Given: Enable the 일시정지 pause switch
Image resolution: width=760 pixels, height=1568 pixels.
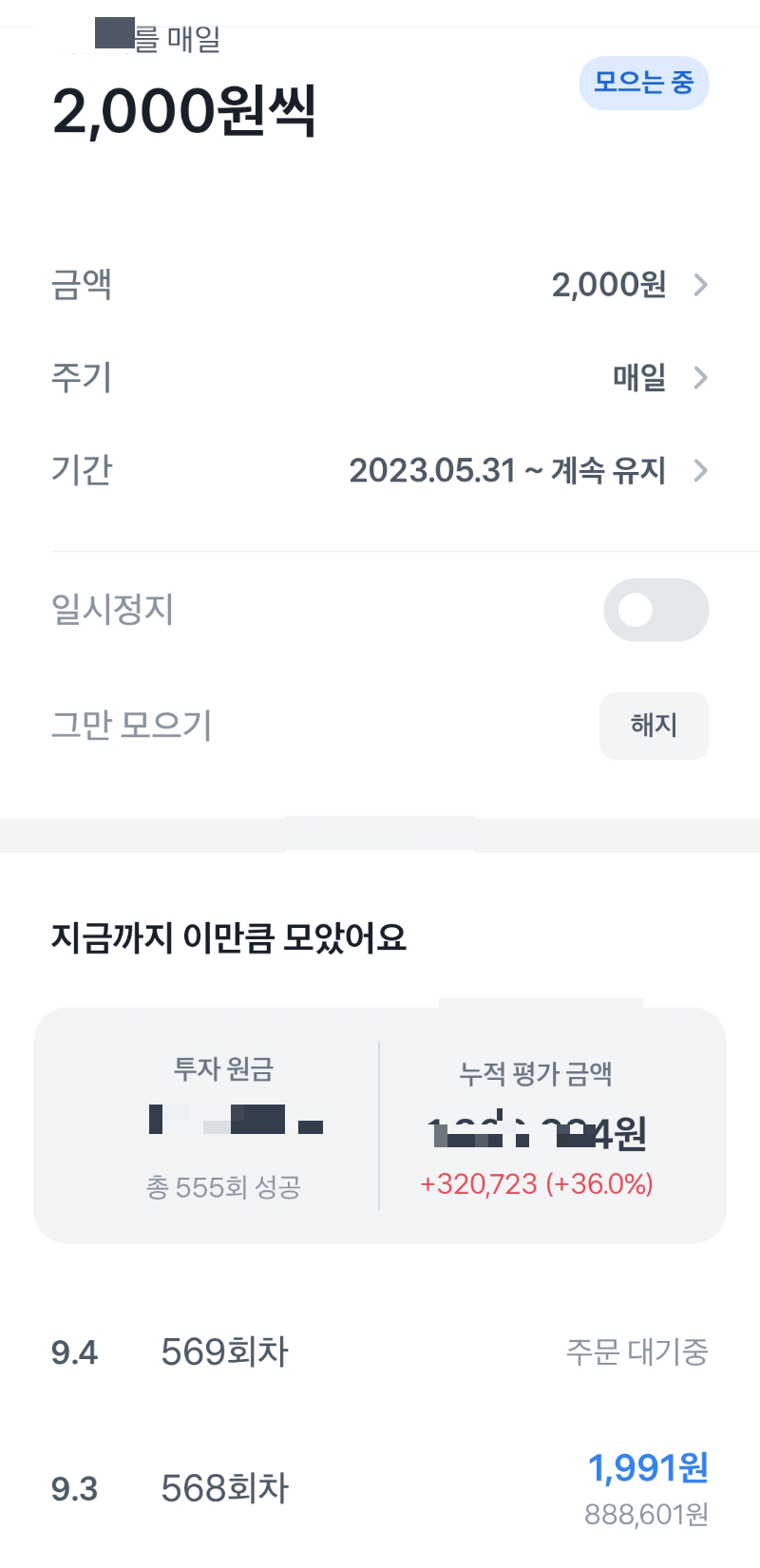Looking at the screenshot, I should click(655, 610).
